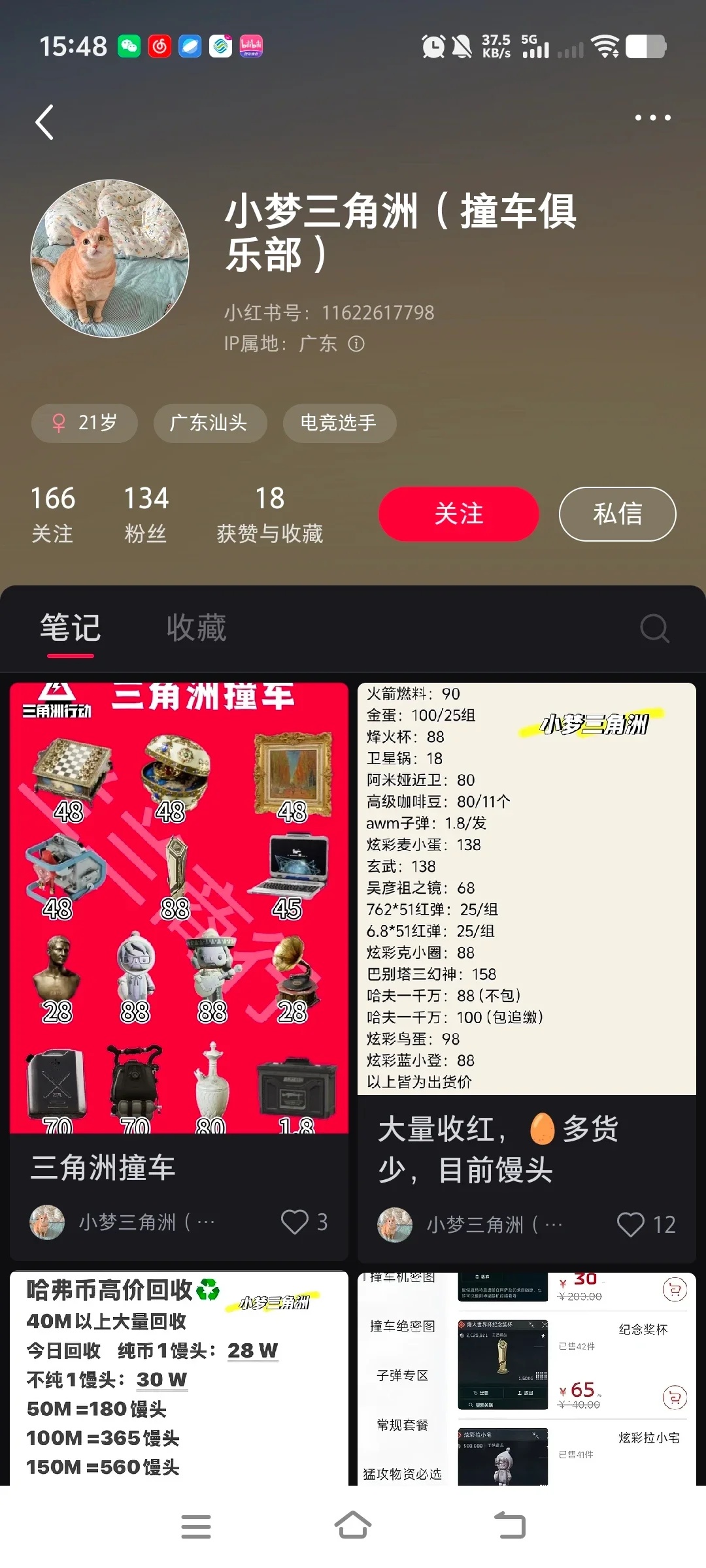Open the 哈弗币高价回收 note
The height and width of the screenshot is (1568, 706).
coord(178,1379)
